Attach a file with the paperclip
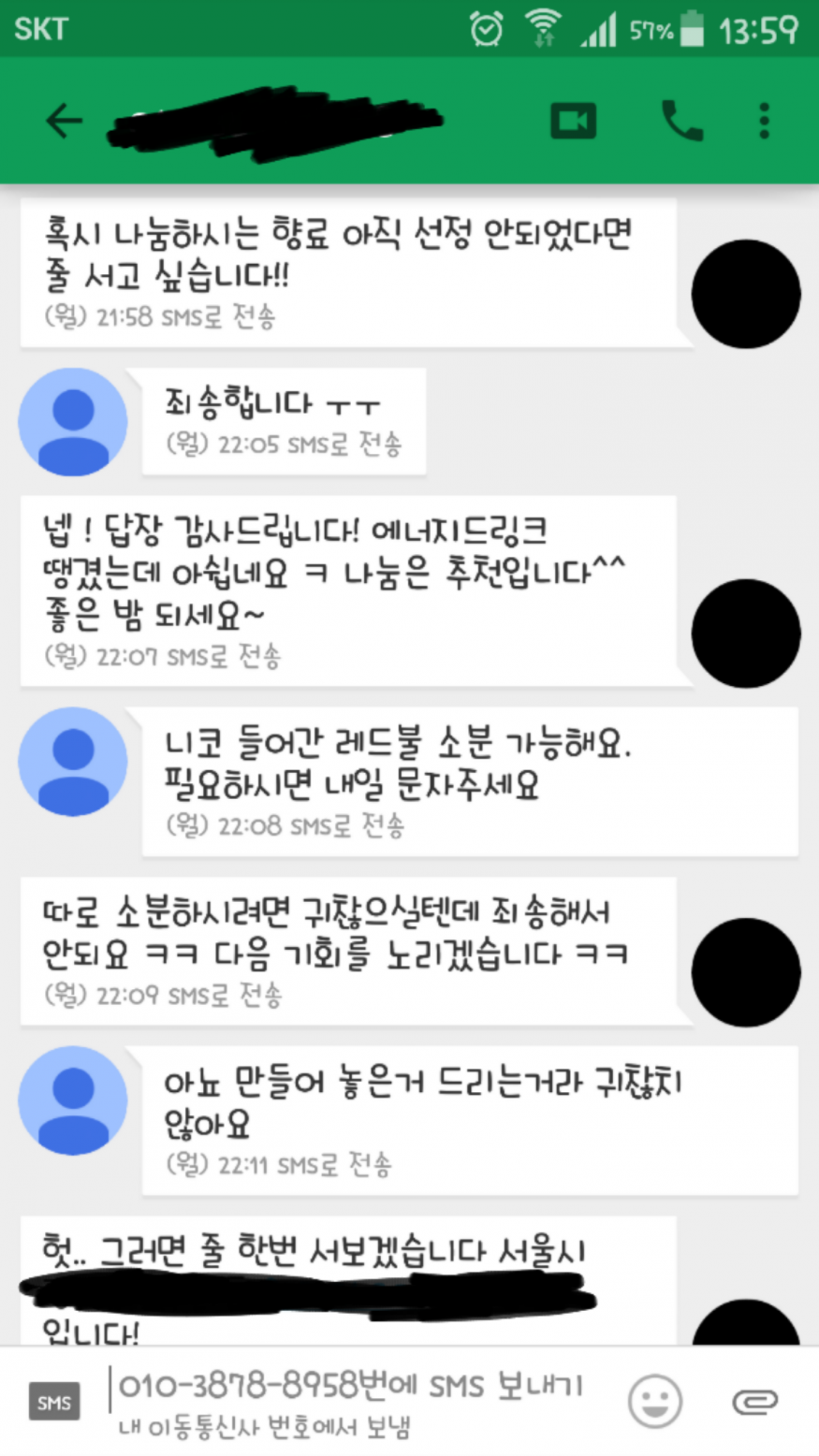 [754, 1401]
